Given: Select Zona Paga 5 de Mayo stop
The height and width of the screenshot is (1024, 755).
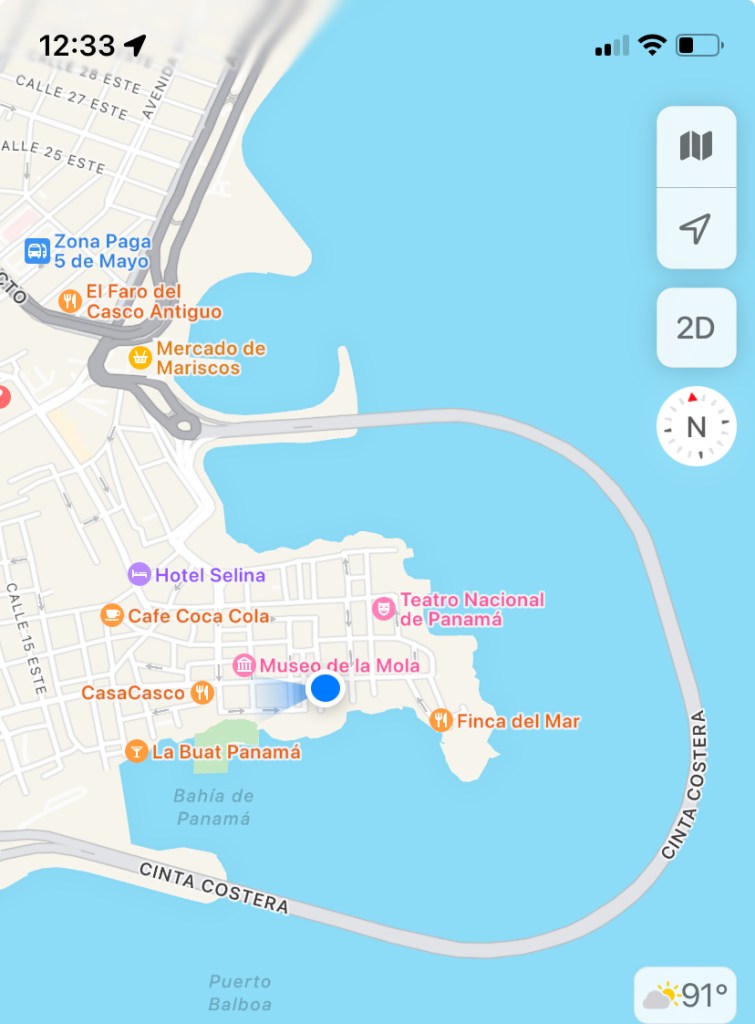Looking at the screenshot, I should click(38, 251).
